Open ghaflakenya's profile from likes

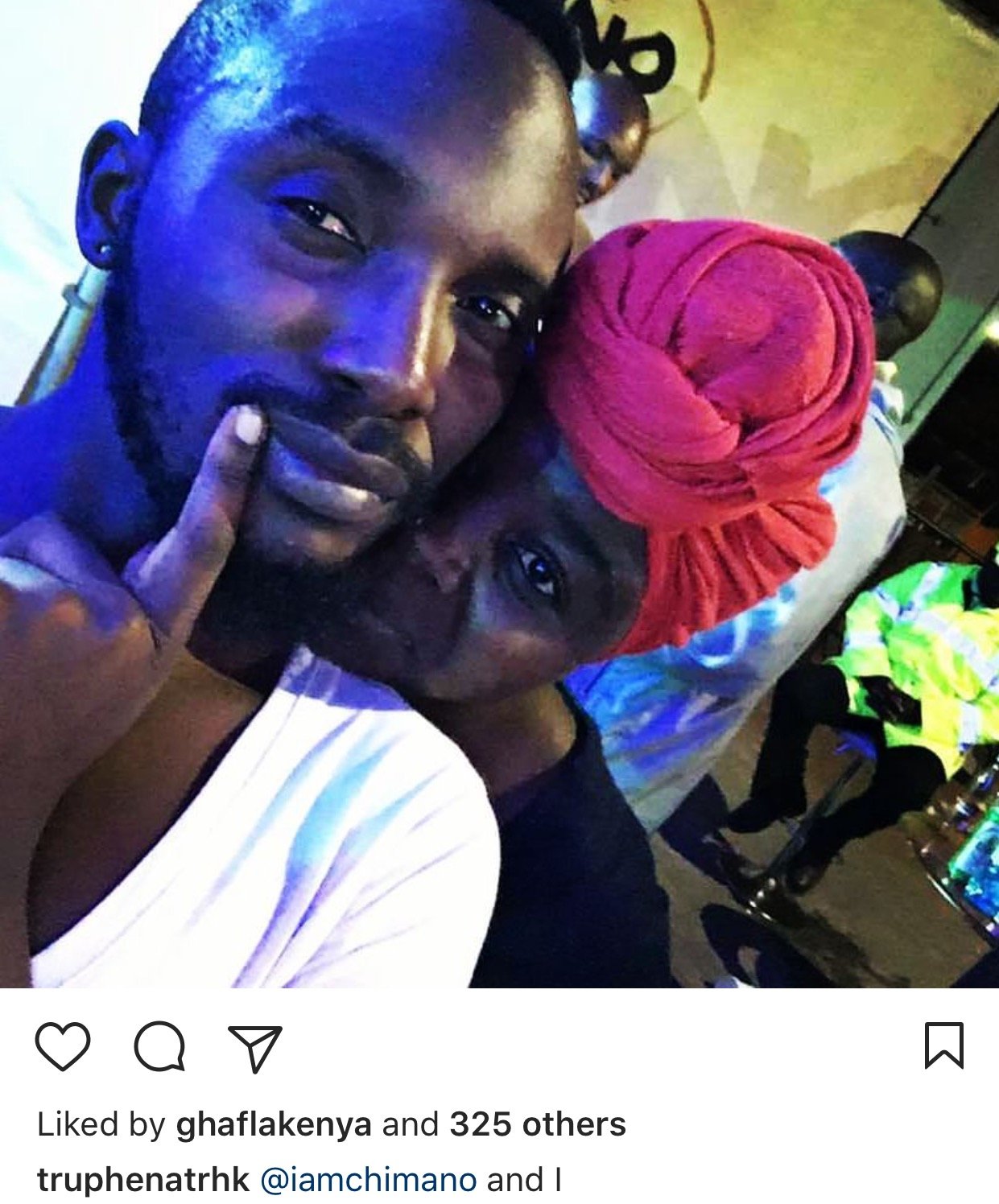pyautogui.click(x=274, y=1124)
